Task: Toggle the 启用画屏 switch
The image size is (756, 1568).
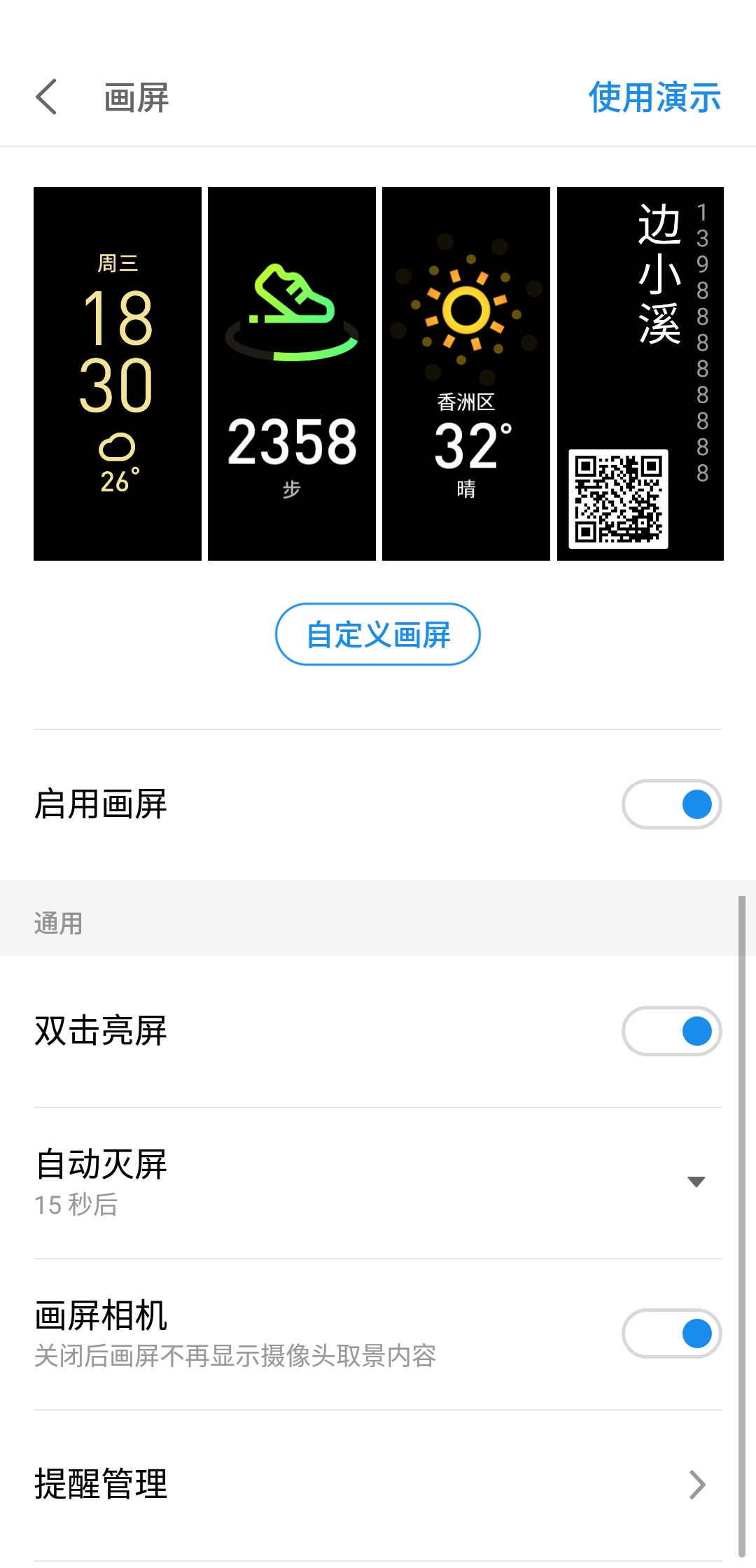Action: coord(671,804)
